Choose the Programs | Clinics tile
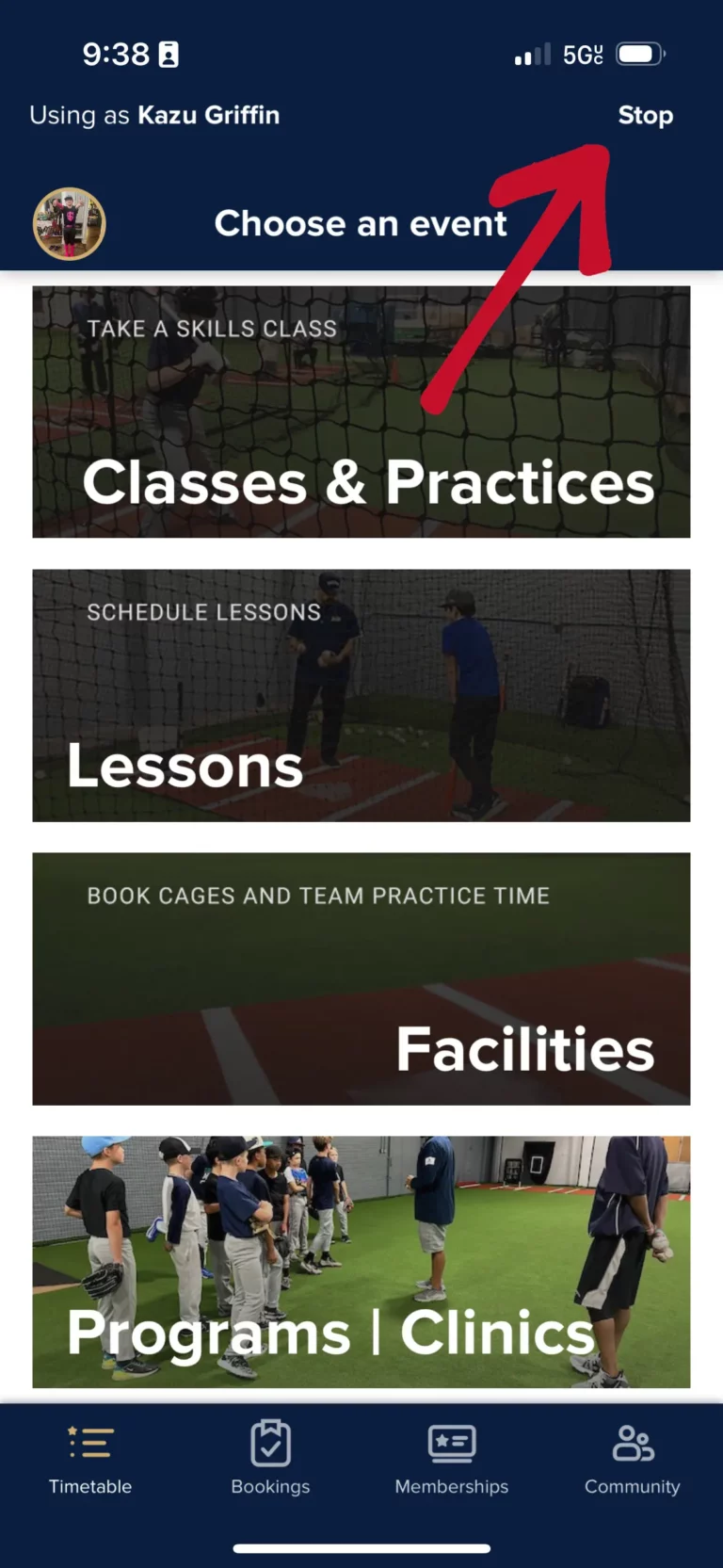 pyautogui.click(x=361, y=1262)
